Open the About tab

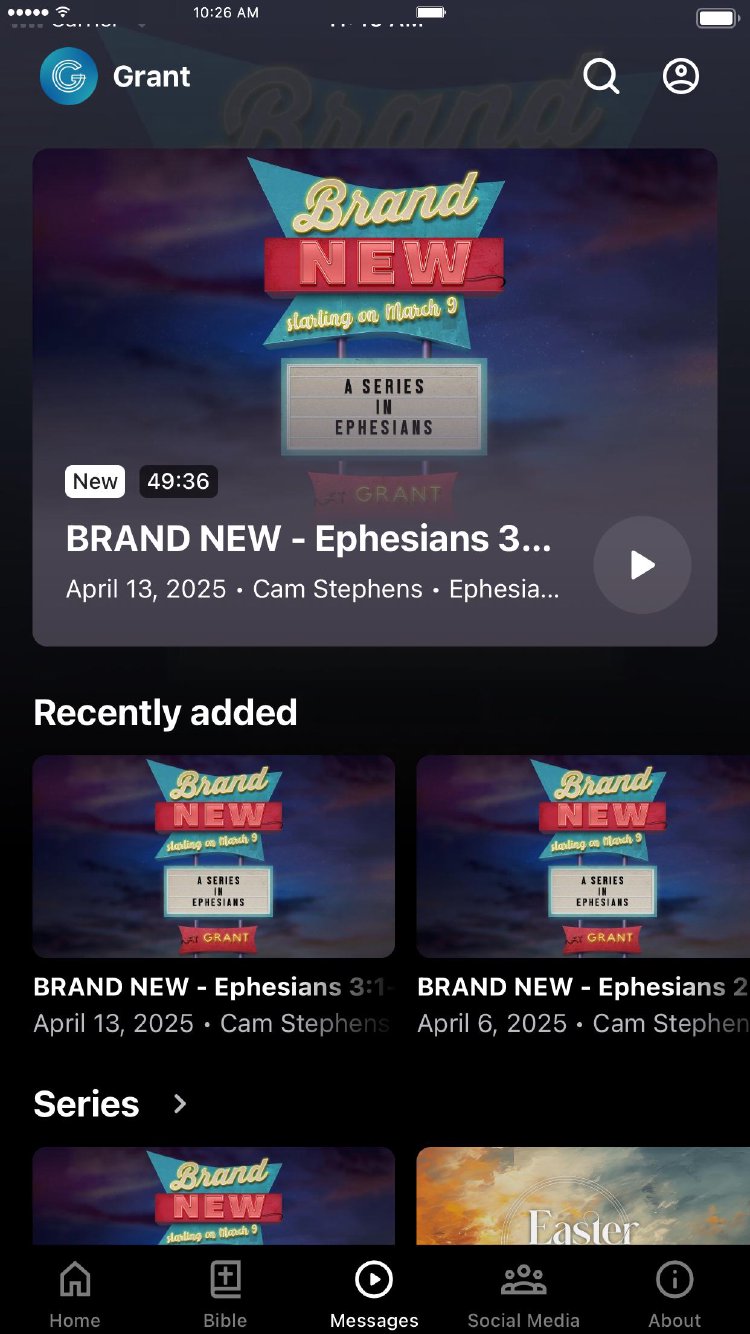675,1294
